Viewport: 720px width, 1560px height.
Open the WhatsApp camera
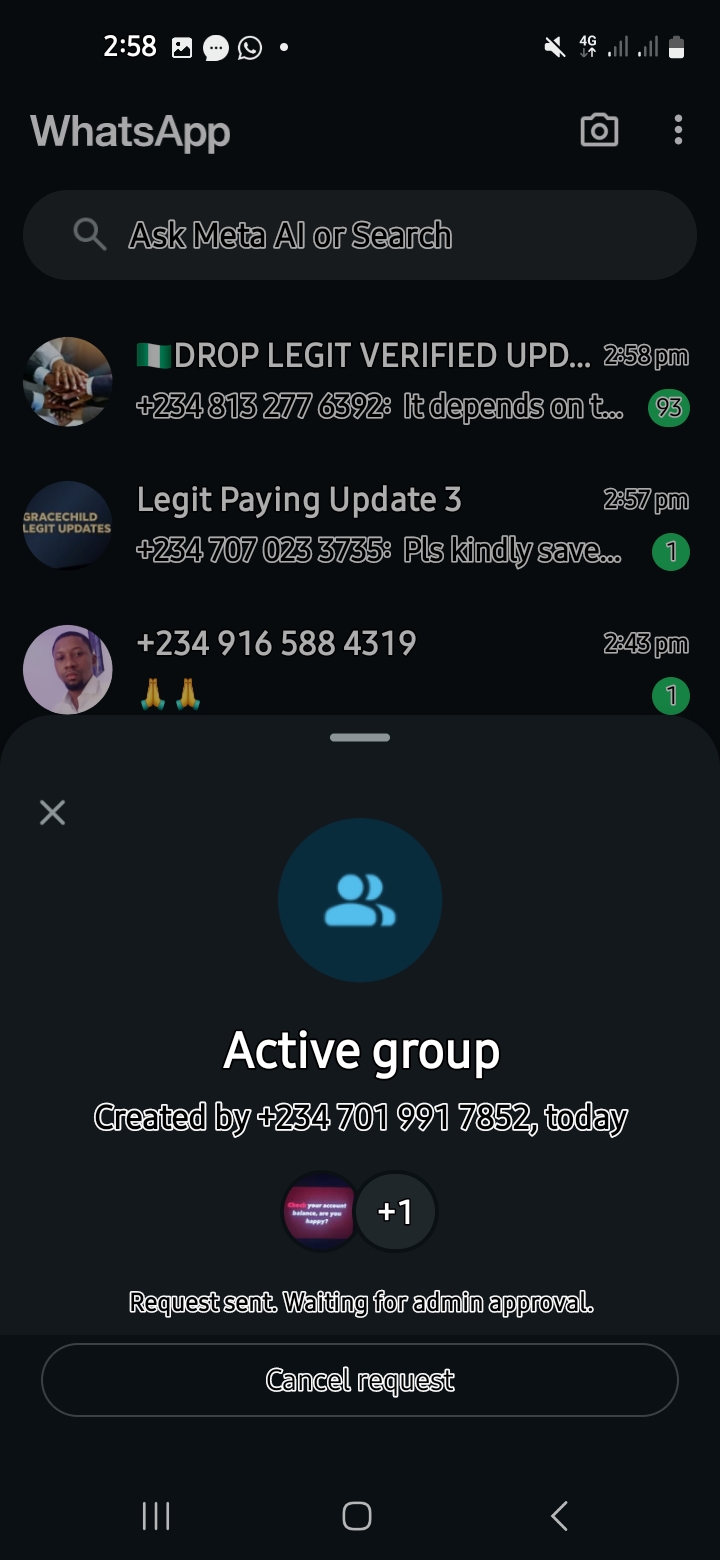pos(599,130)
